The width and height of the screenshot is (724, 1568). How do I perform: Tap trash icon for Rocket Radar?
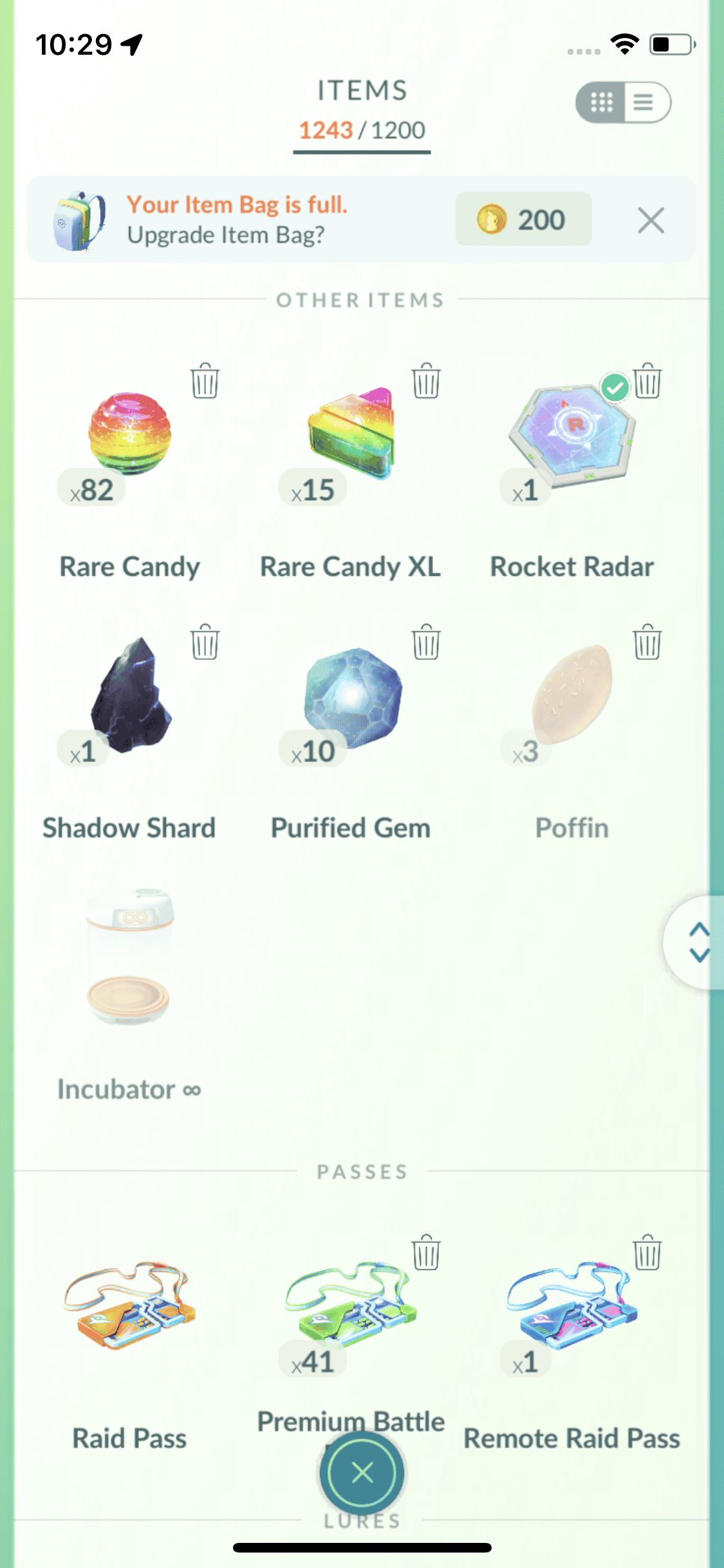647,381
